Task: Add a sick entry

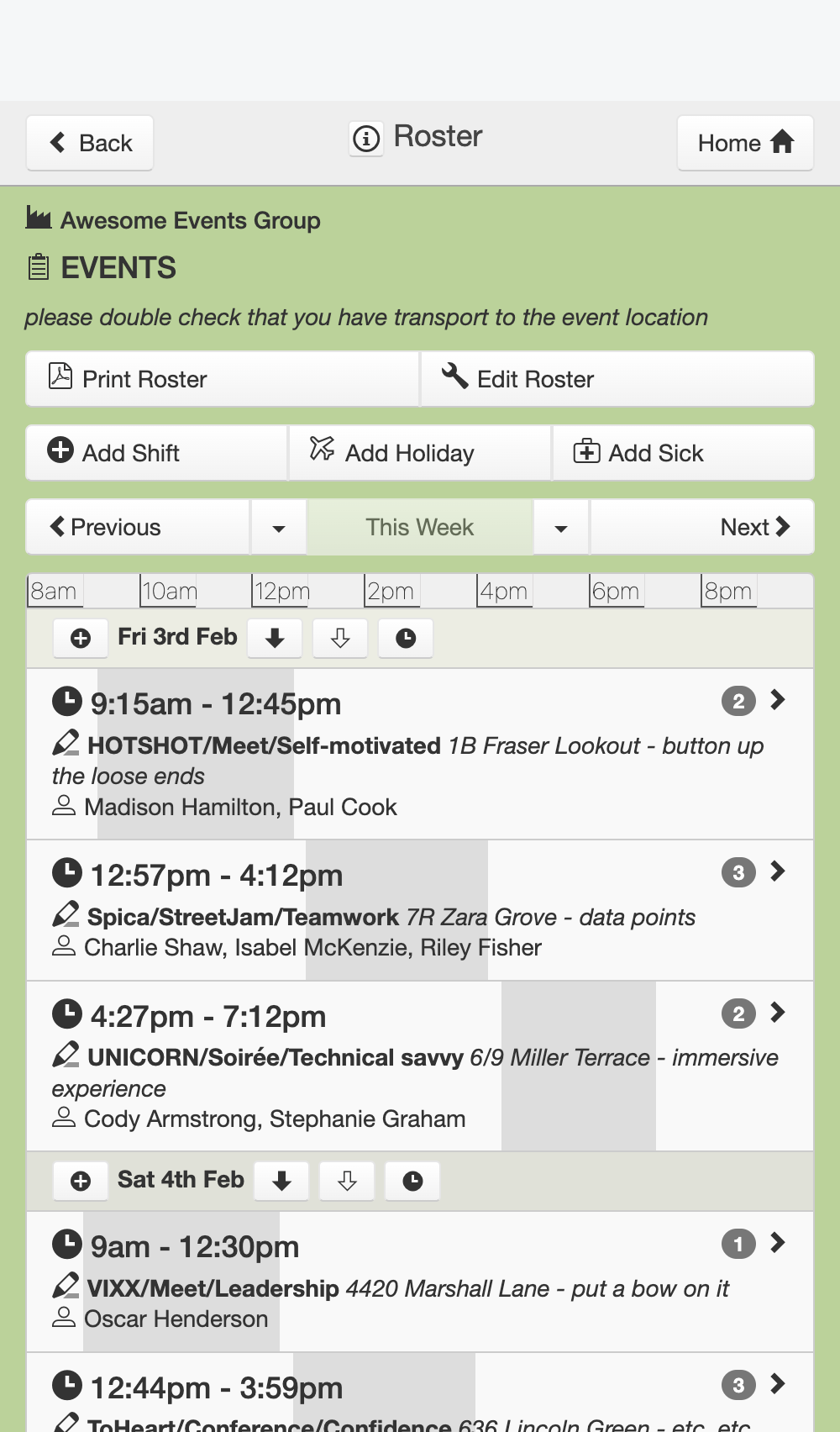Action: [683, 453]
